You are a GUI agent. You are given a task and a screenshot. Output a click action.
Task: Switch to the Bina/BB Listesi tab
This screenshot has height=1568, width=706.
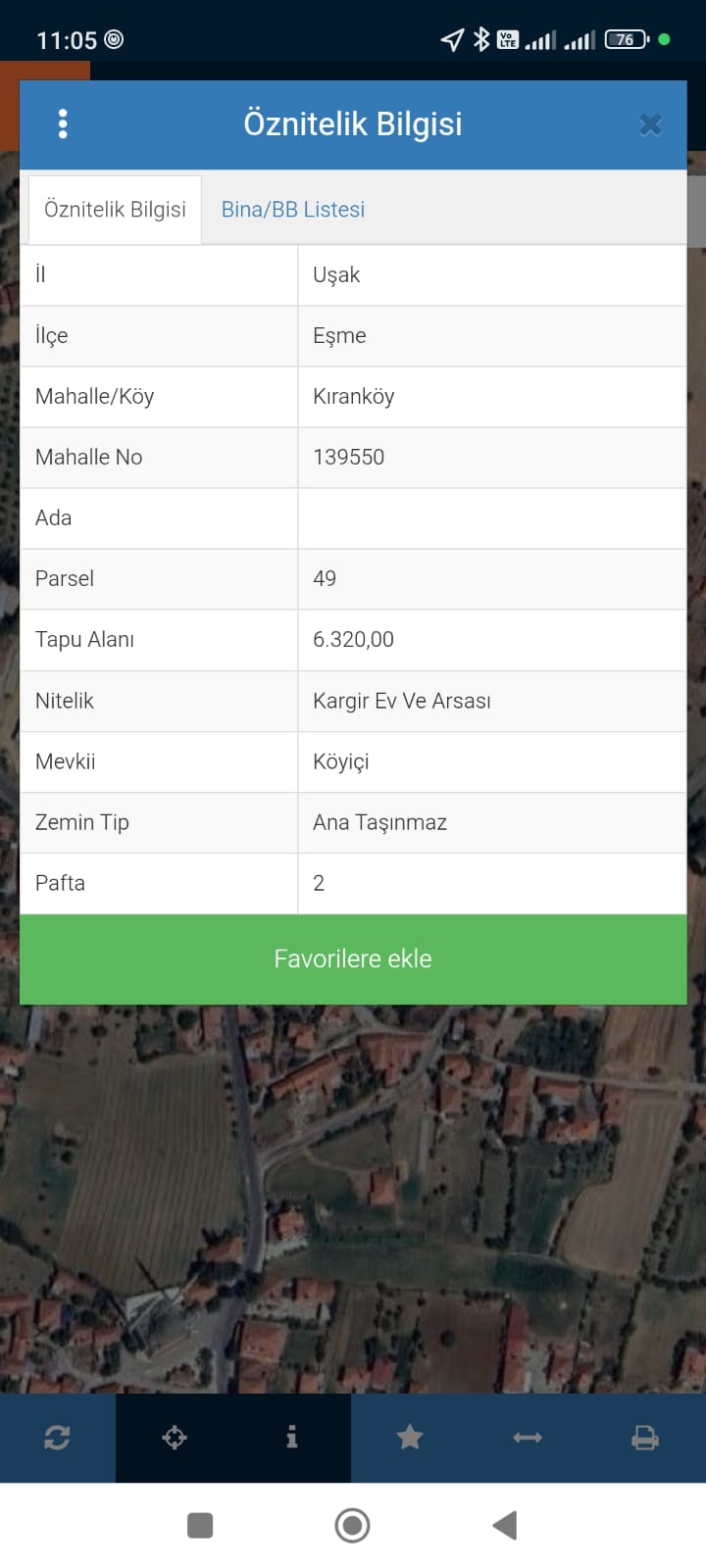293,209
